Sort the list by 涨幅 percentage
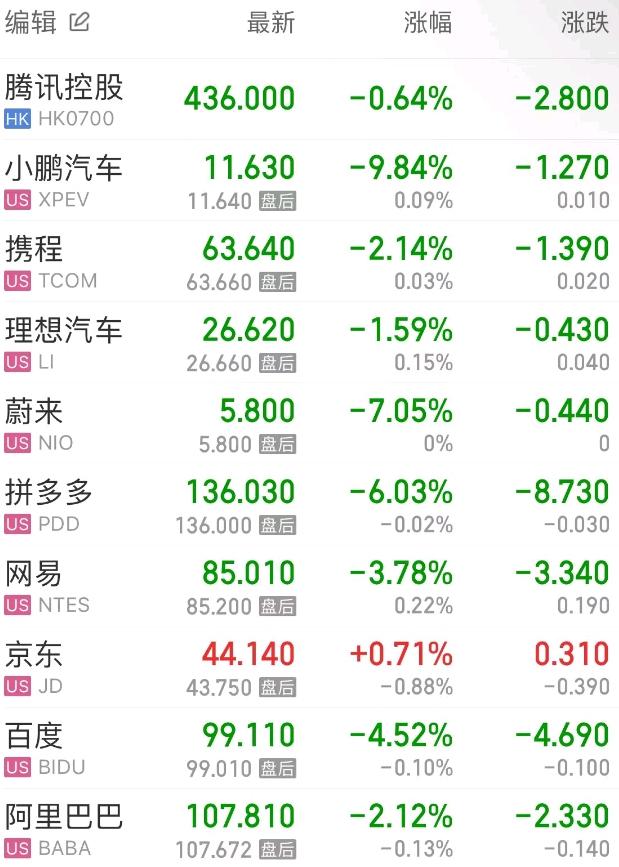This screenshot has height=867, width=619. coord(427,23)
